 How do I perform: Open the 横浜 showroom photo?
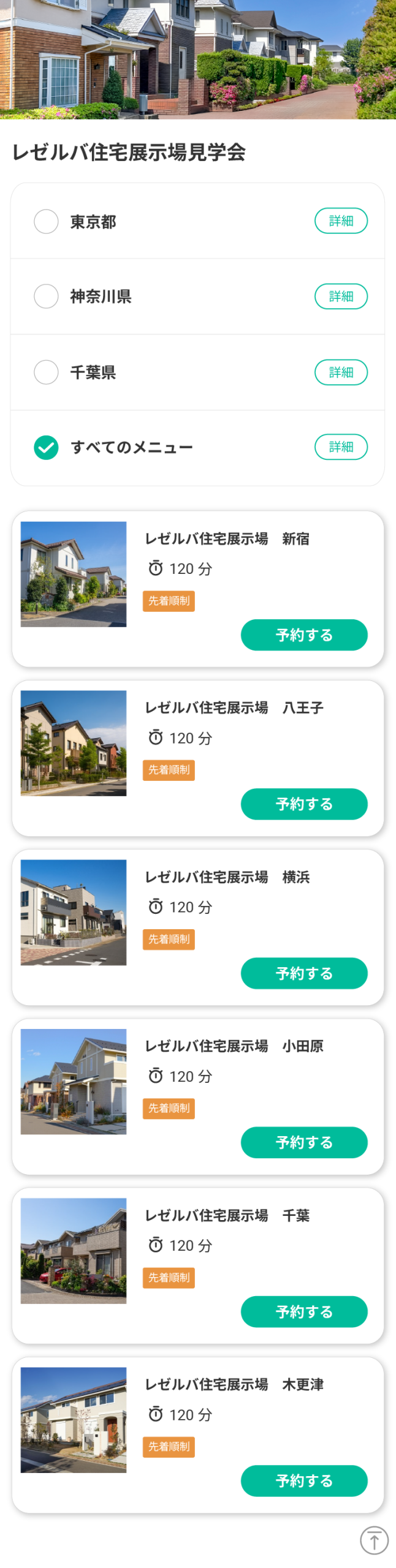[x=74, y=912]
